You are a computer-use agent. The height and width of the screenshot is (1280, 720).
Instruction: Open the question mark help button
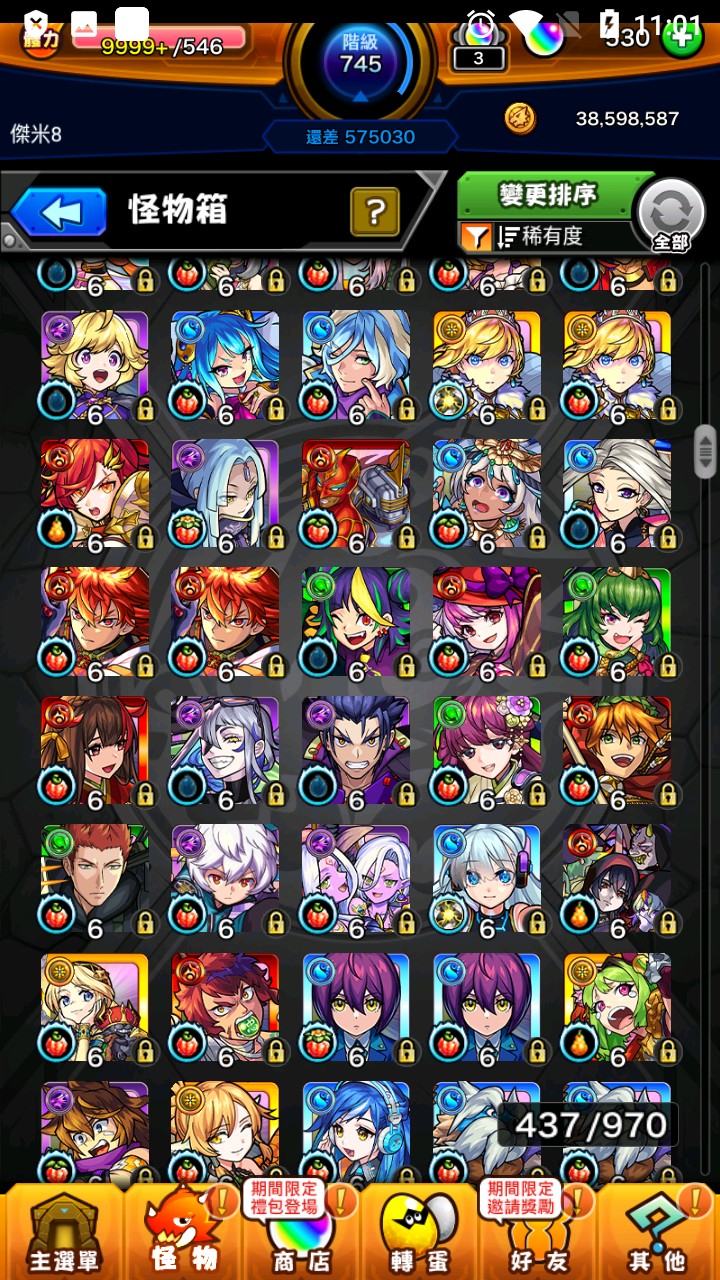point(375,211)
